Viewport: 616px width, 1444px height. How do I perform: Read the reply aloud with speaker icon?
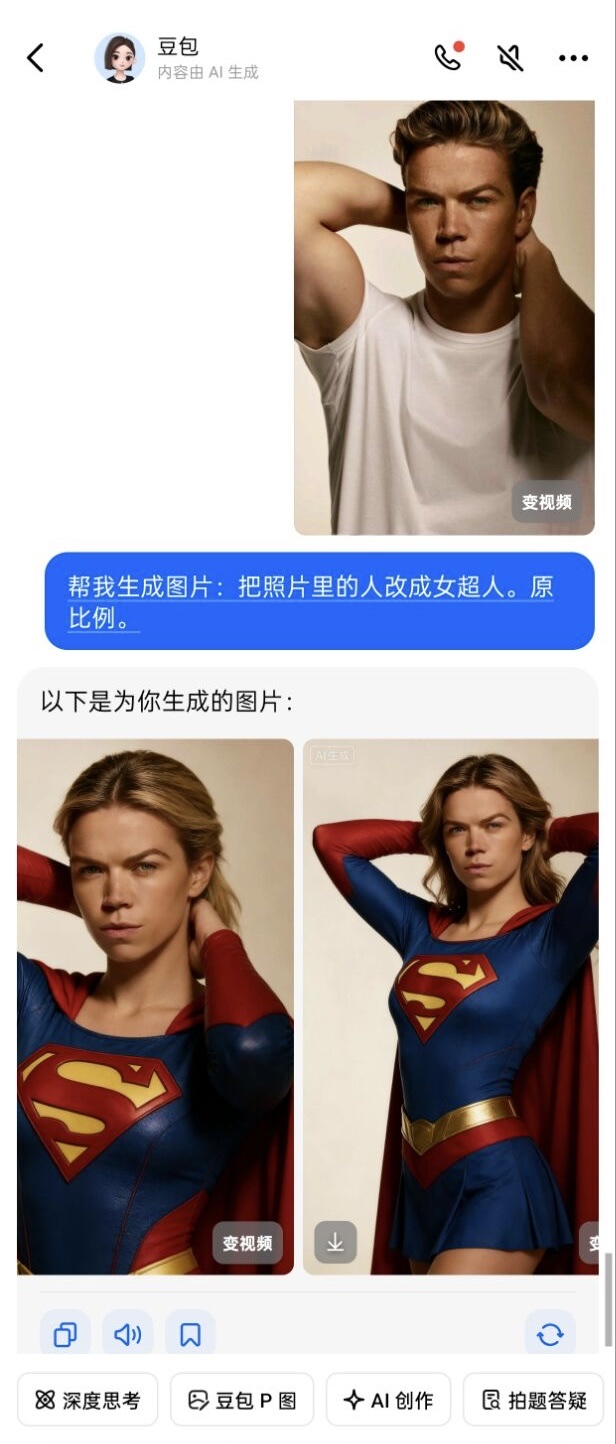(127, 1334)
